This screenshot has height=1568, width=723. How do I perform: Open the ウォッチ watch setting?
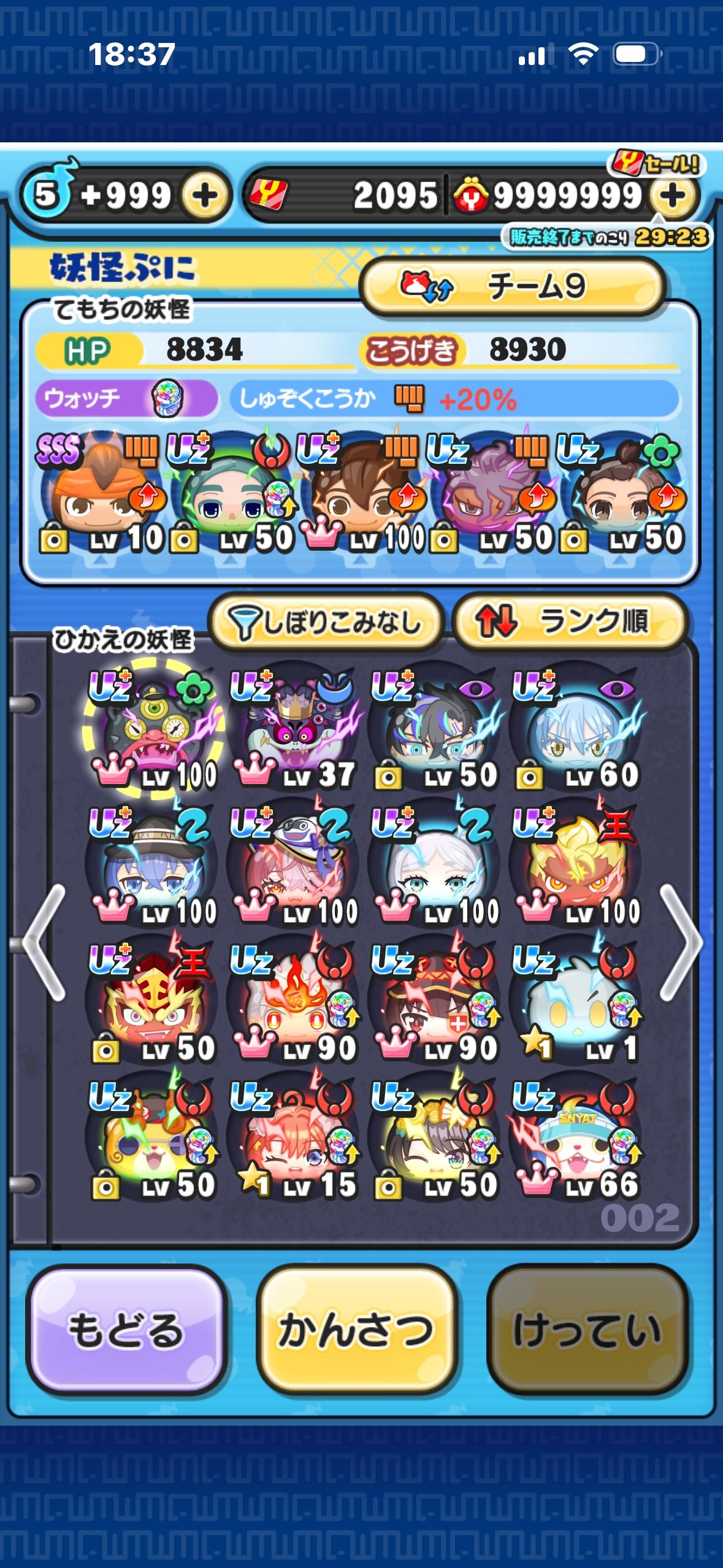click(126, 399)
